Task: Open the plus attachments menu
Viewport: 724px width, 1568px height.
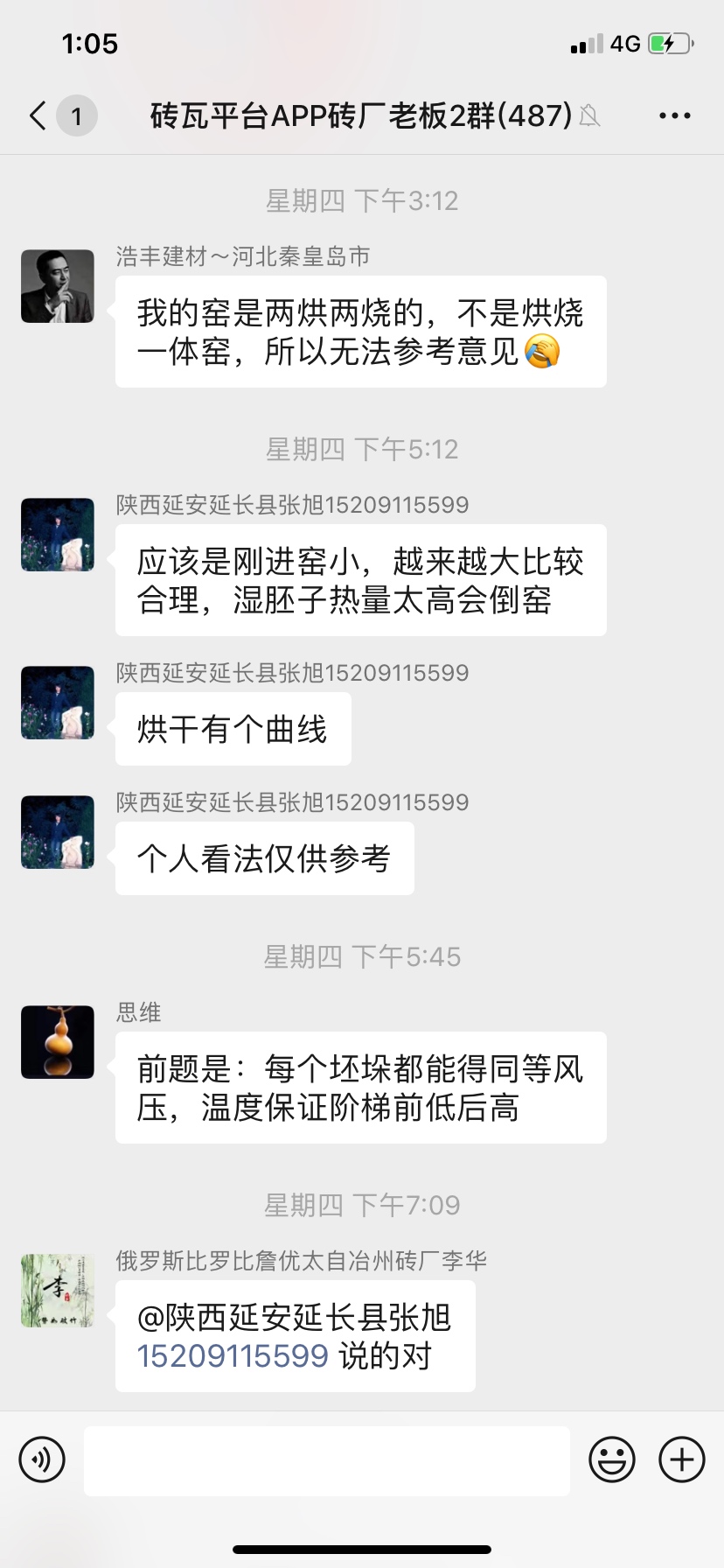Action: (x=681, y=1459)
